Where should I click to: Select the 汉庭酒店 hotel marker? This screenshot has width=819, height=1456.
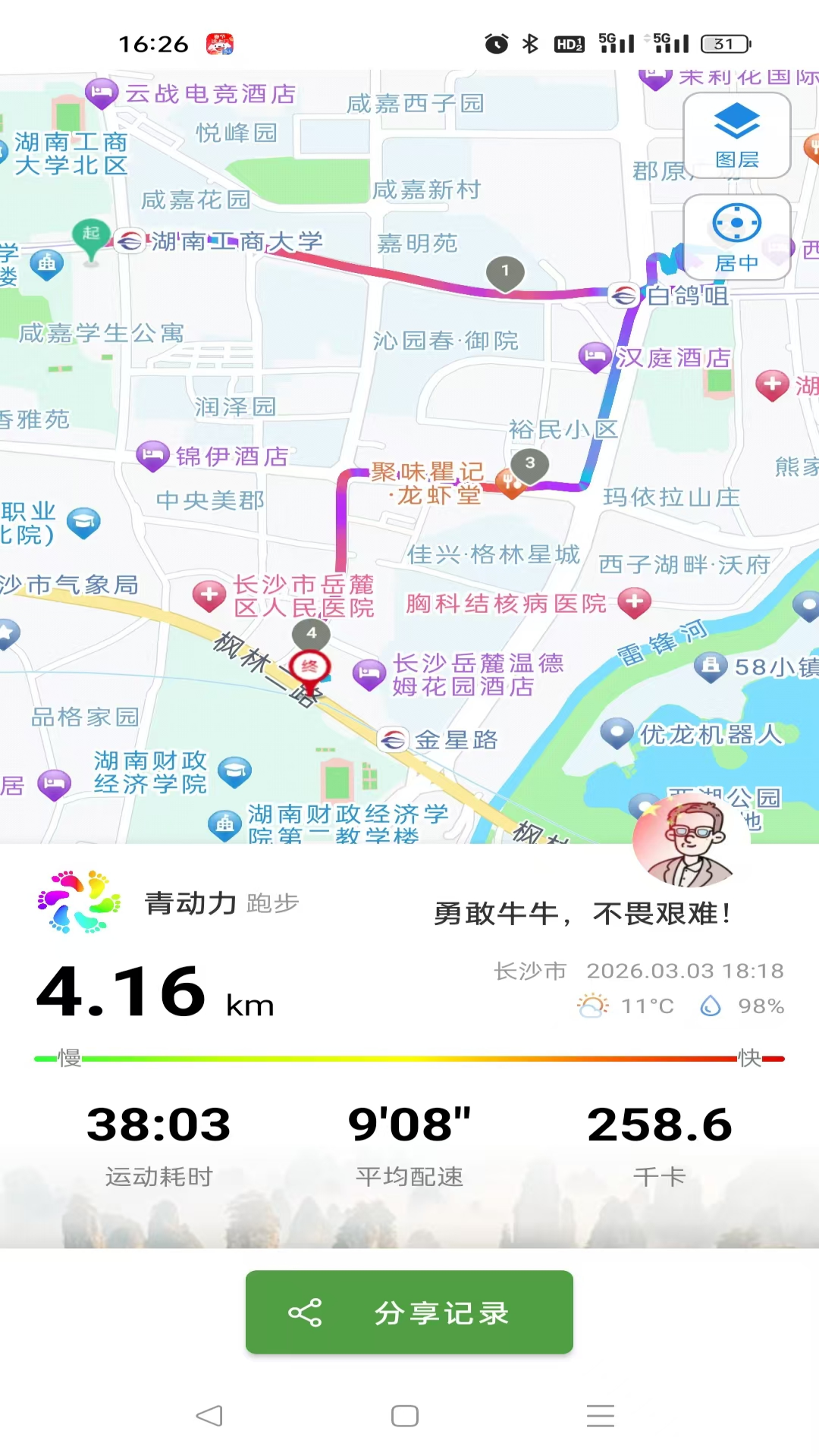tap(596, 357)
